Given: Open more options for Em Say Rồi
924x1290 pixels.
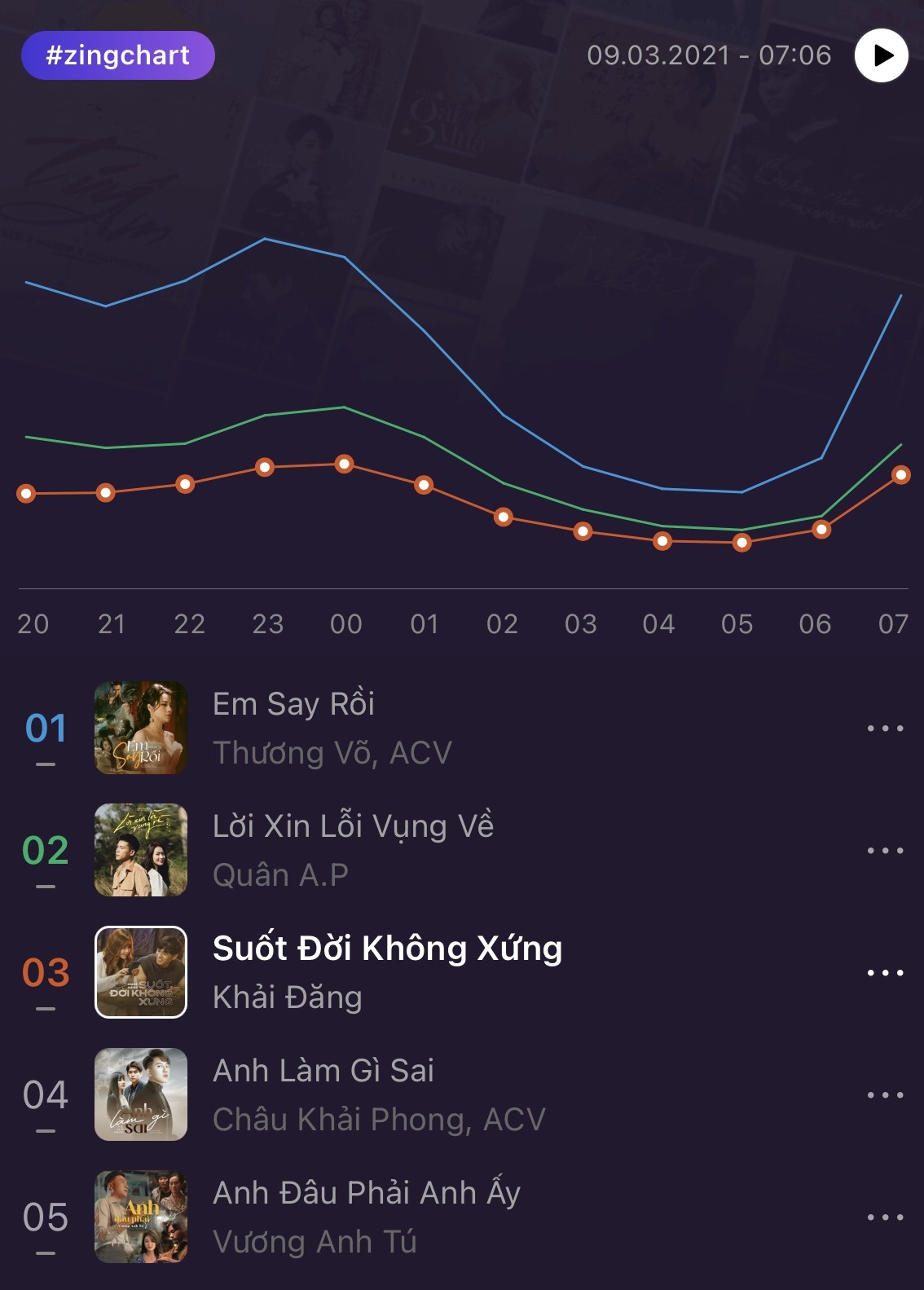Looking at the screenshot, I should (x=885, y=729).
